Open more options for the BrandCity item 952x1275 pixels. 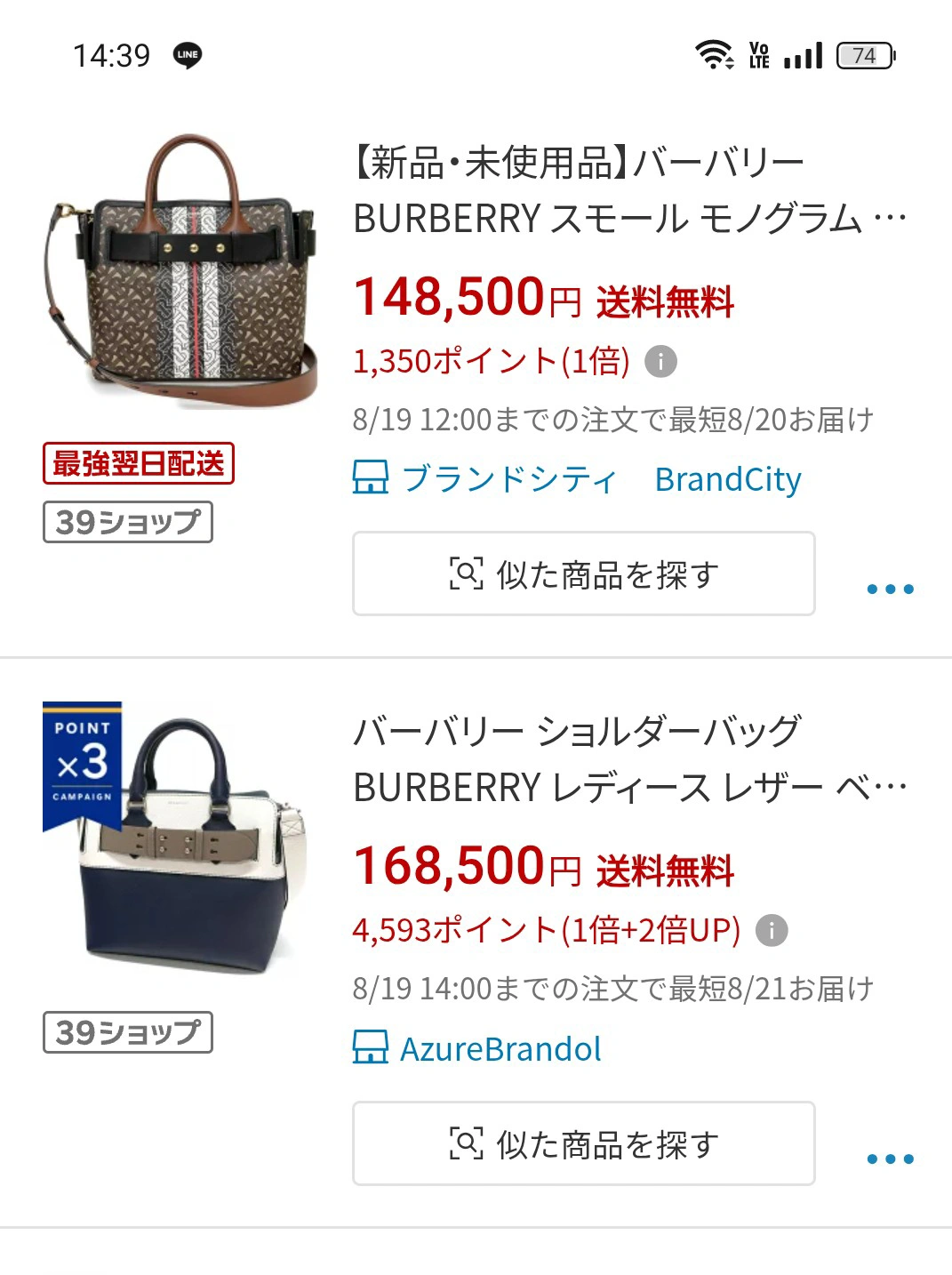(890, 589)
